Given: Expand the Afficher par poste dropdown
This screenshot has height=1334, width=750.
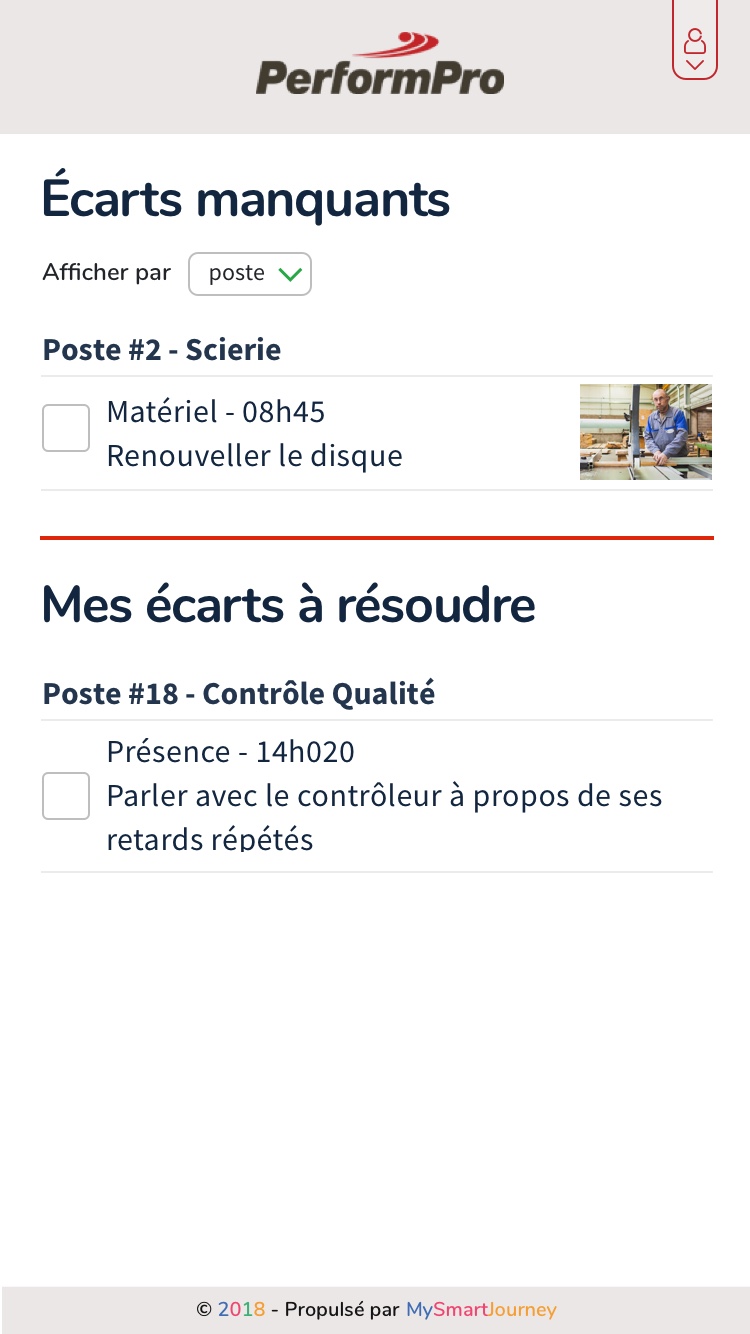Looking at the screenshot, I should [x=250, y=274].
